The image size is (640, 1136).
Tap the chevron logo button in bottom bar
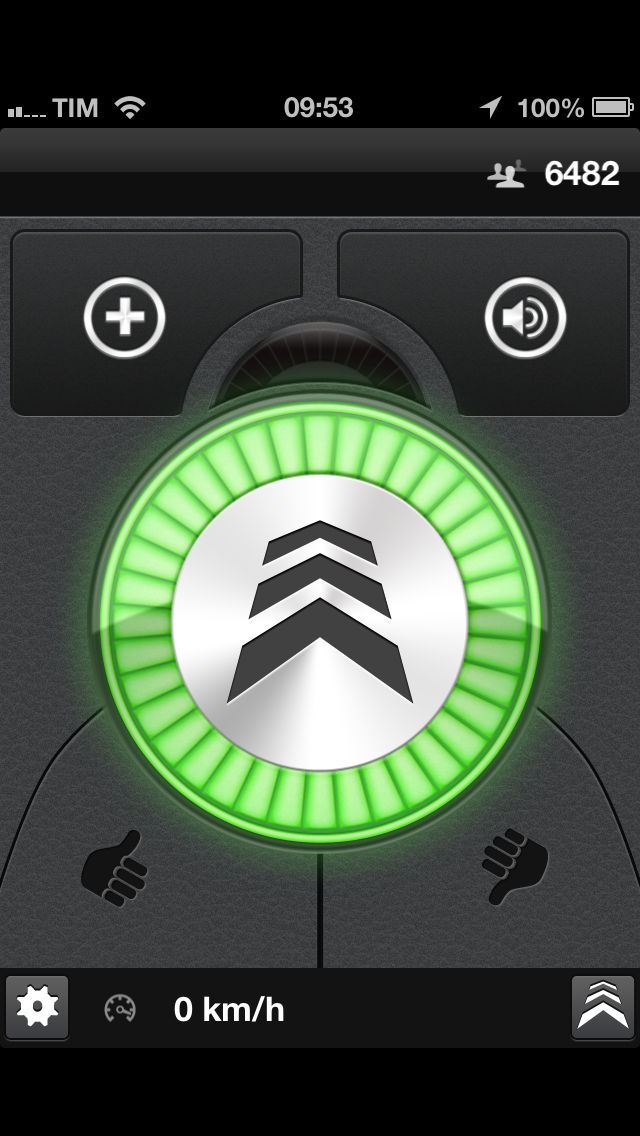603,1008
